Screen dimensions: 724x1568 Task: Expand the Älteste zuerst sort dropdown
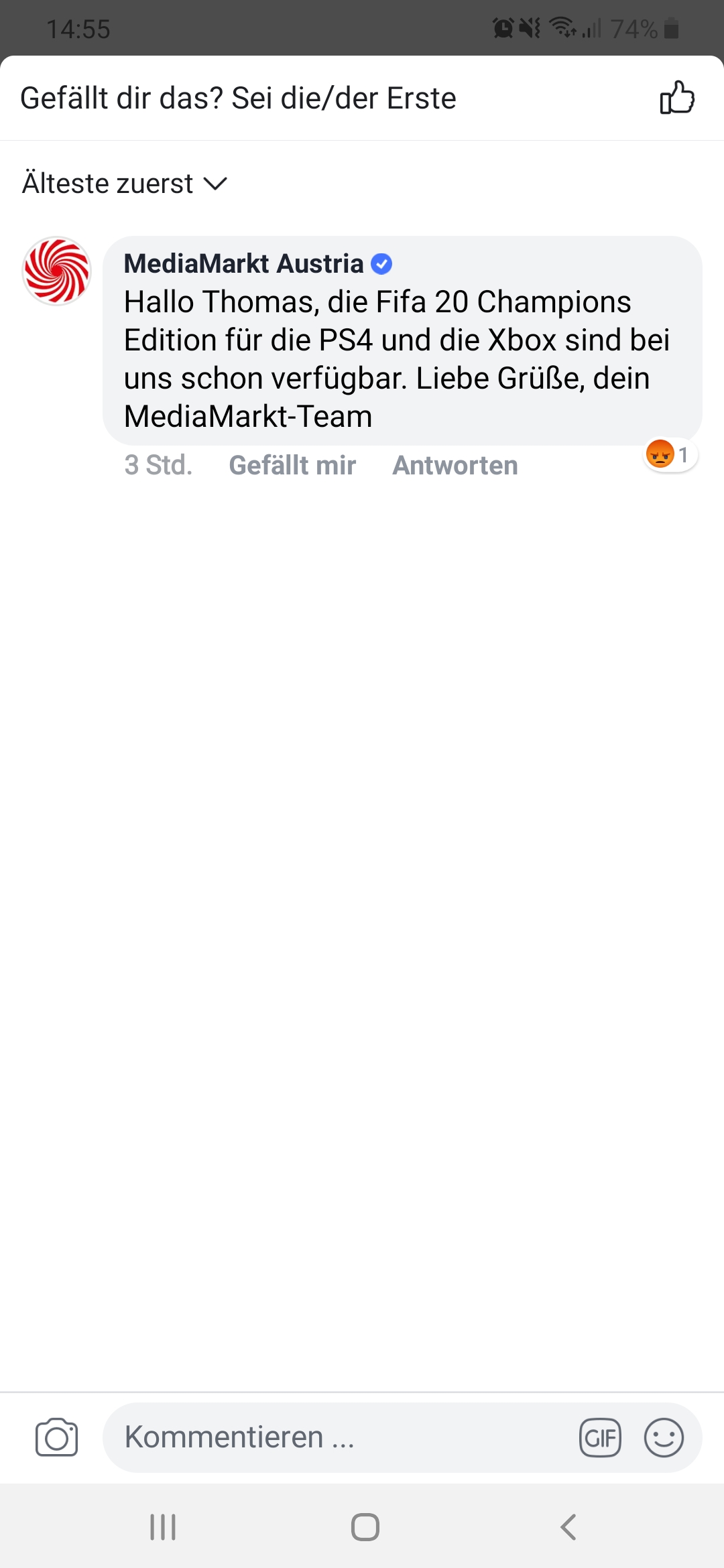(125, 184)
